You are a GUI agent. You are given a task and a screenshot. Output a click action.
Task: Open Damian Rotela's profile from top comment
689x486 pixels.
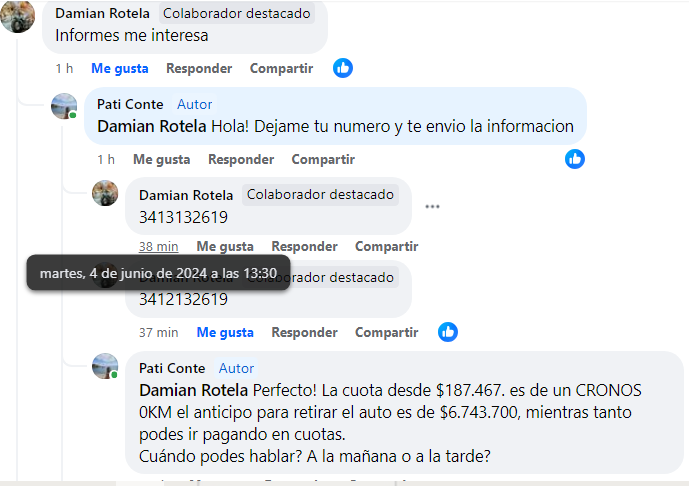(x=102, y=14)
